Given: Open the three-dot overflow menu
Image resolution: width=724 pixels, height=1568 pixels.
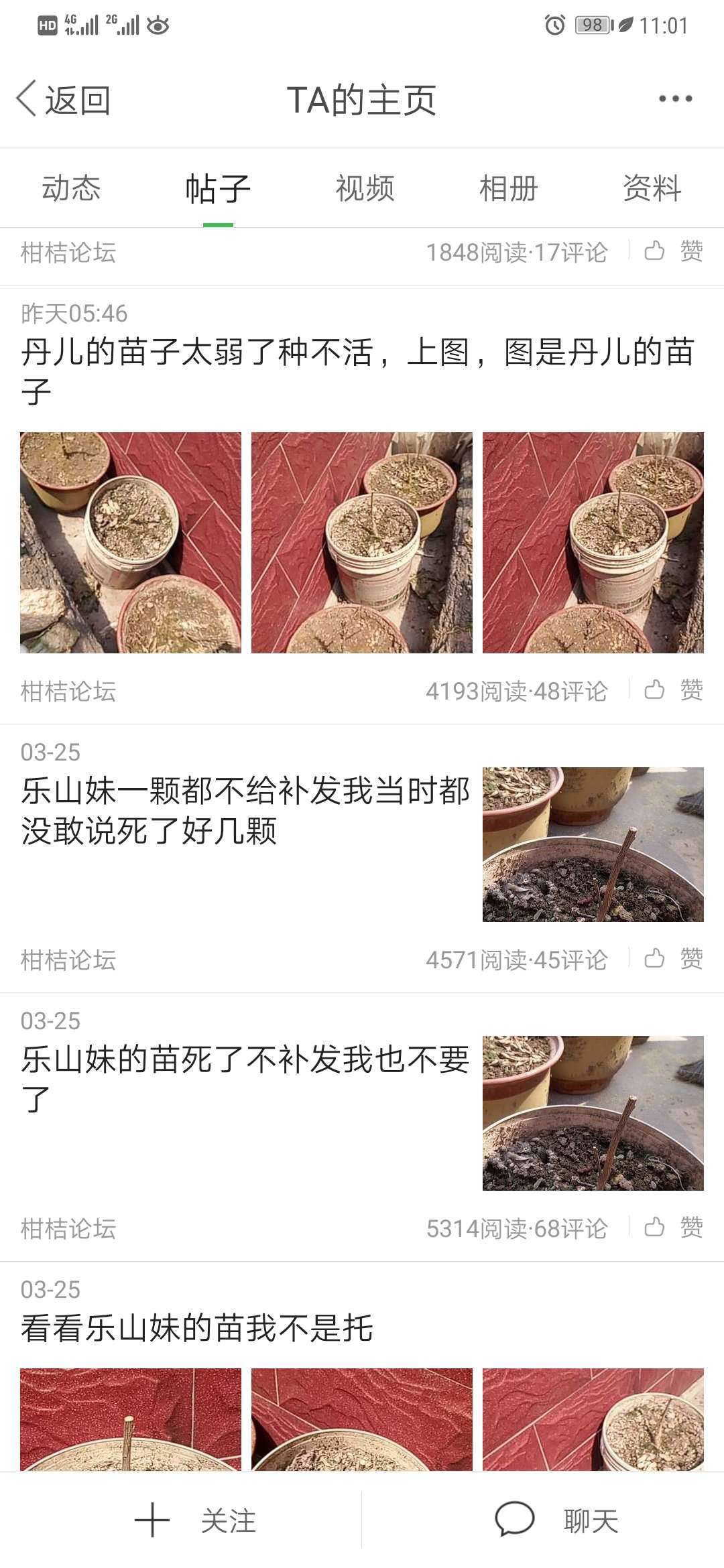Looking at the screenshot, I should 675,99.
